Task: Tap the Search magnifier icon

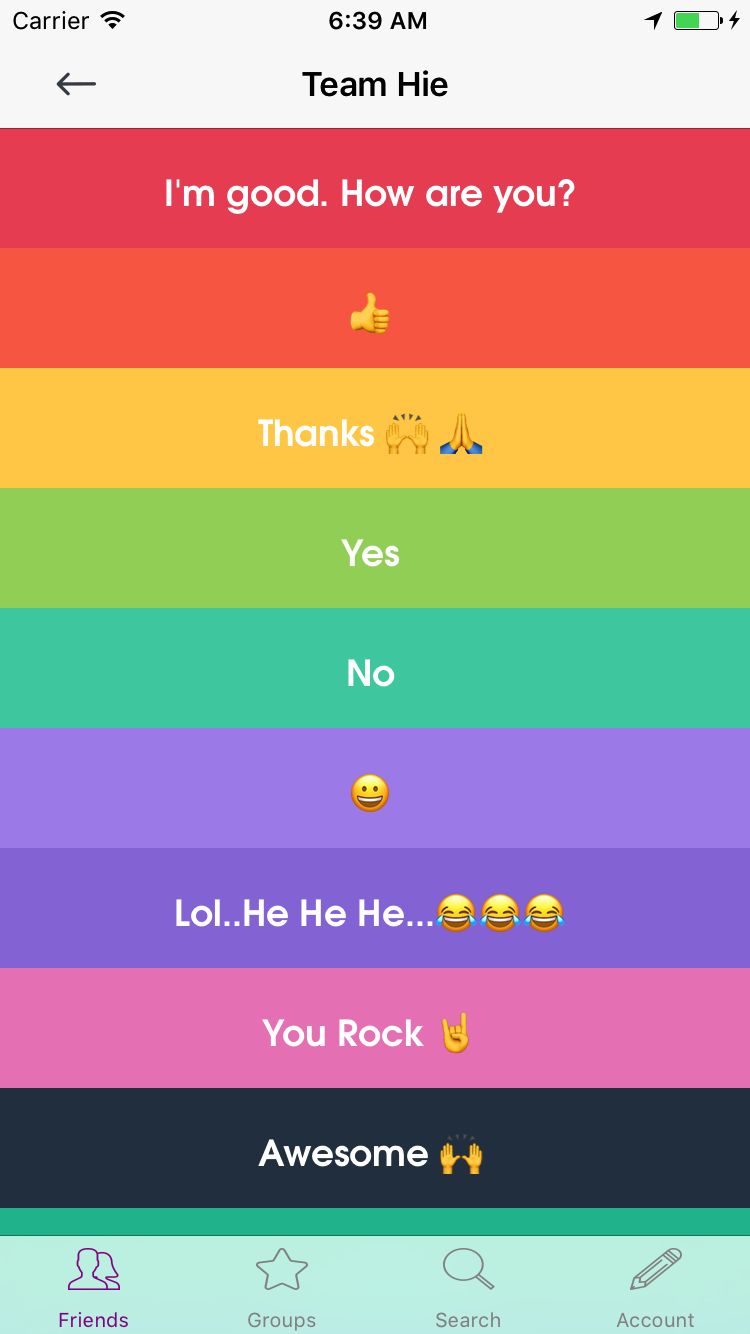Action: coord(467,1267)
